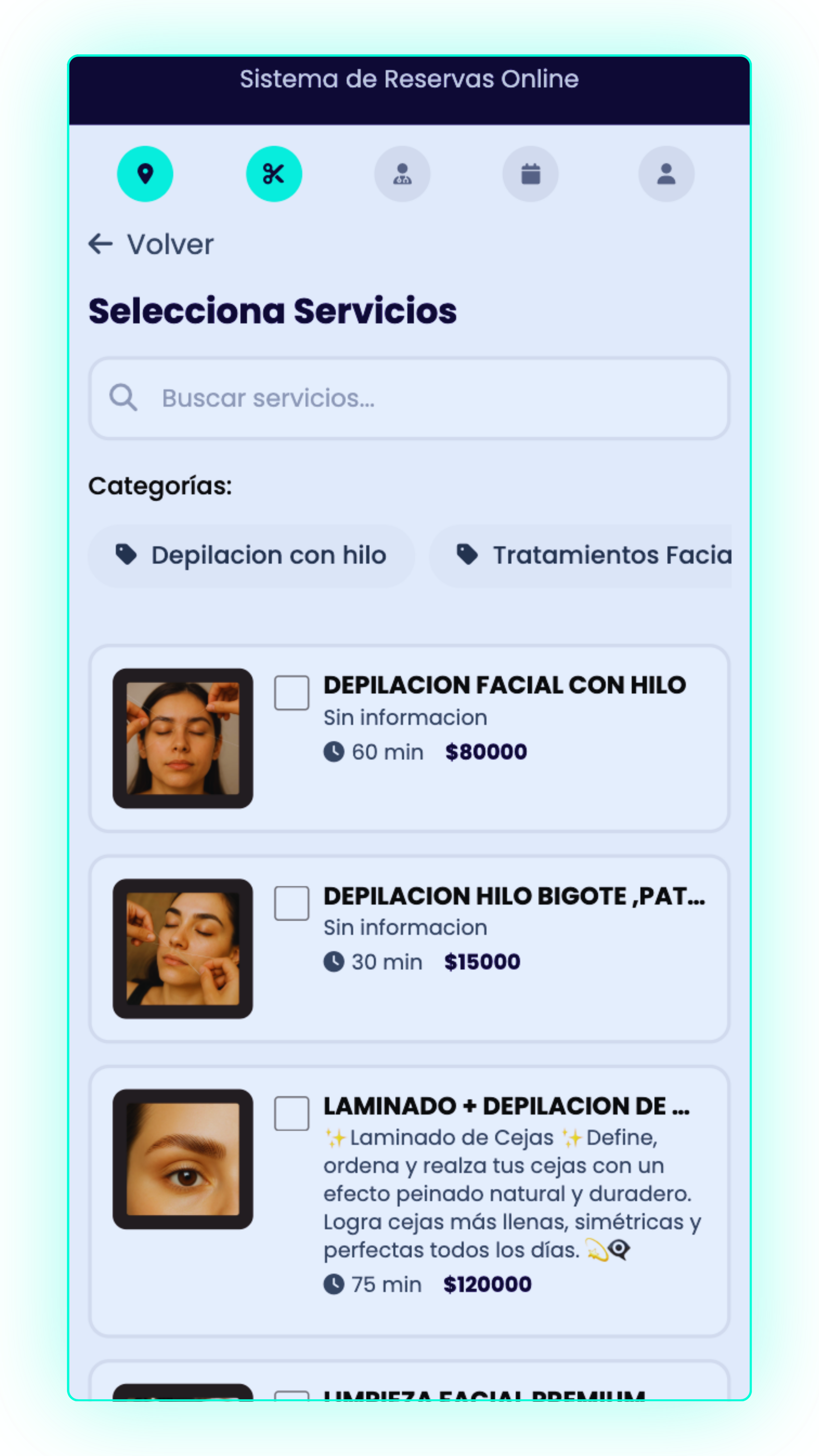819x1456 pixels.
Task: Click the price $120000 on laminado service
Action: (x=488, y=1284)
